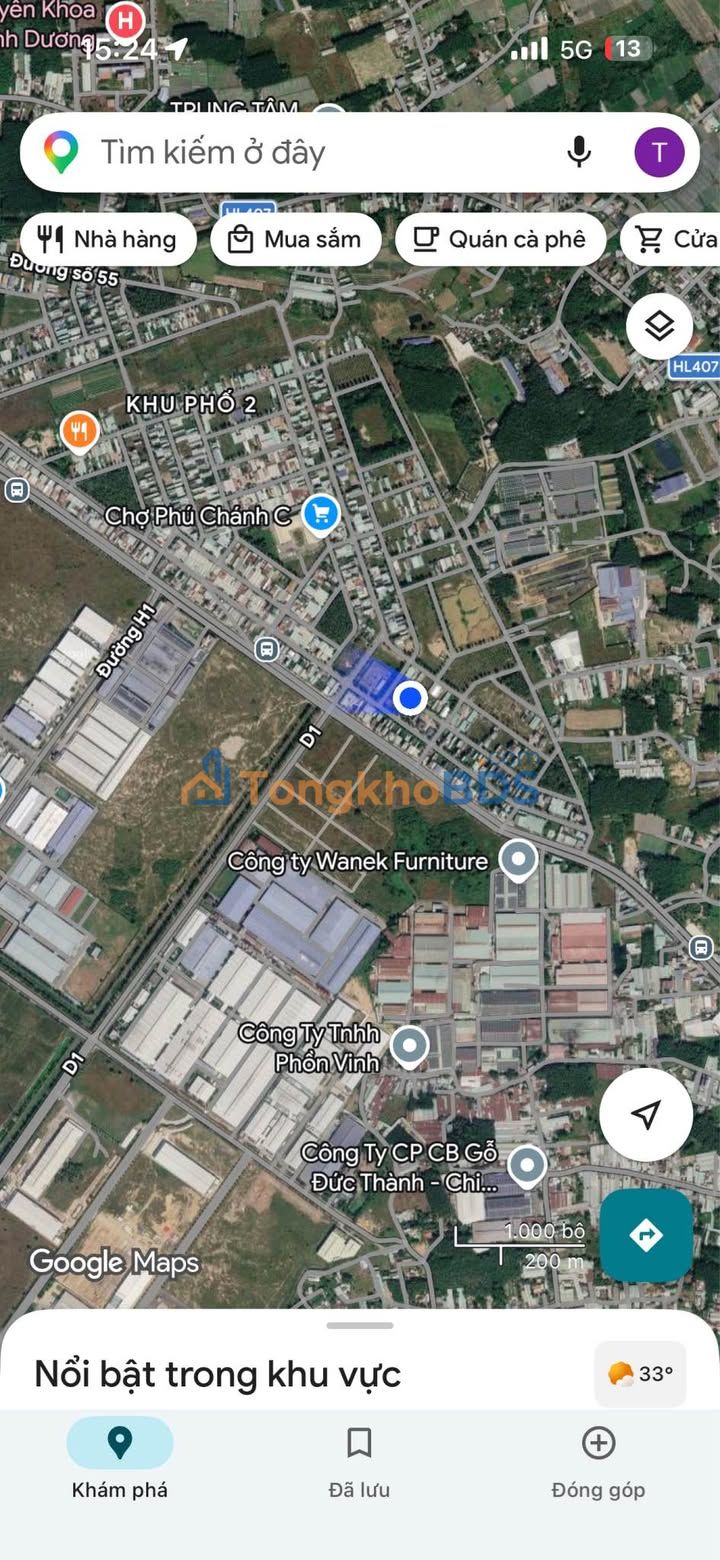Open the Công Ty Tnhh Phồn Vinh pin
This screenshot has width=720, height=1560.
pos(408,1046)
